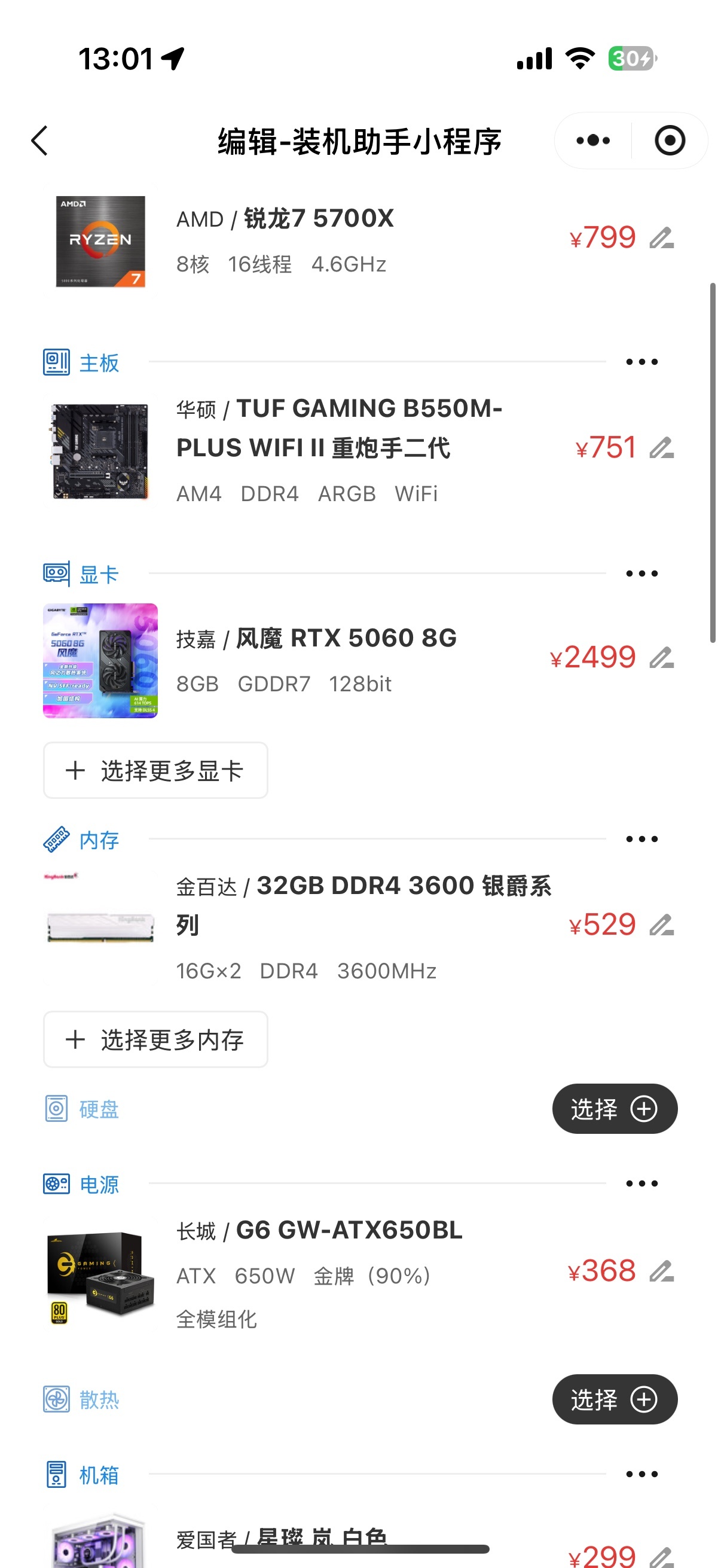Go back from the edit page

[x=39, y=141]
